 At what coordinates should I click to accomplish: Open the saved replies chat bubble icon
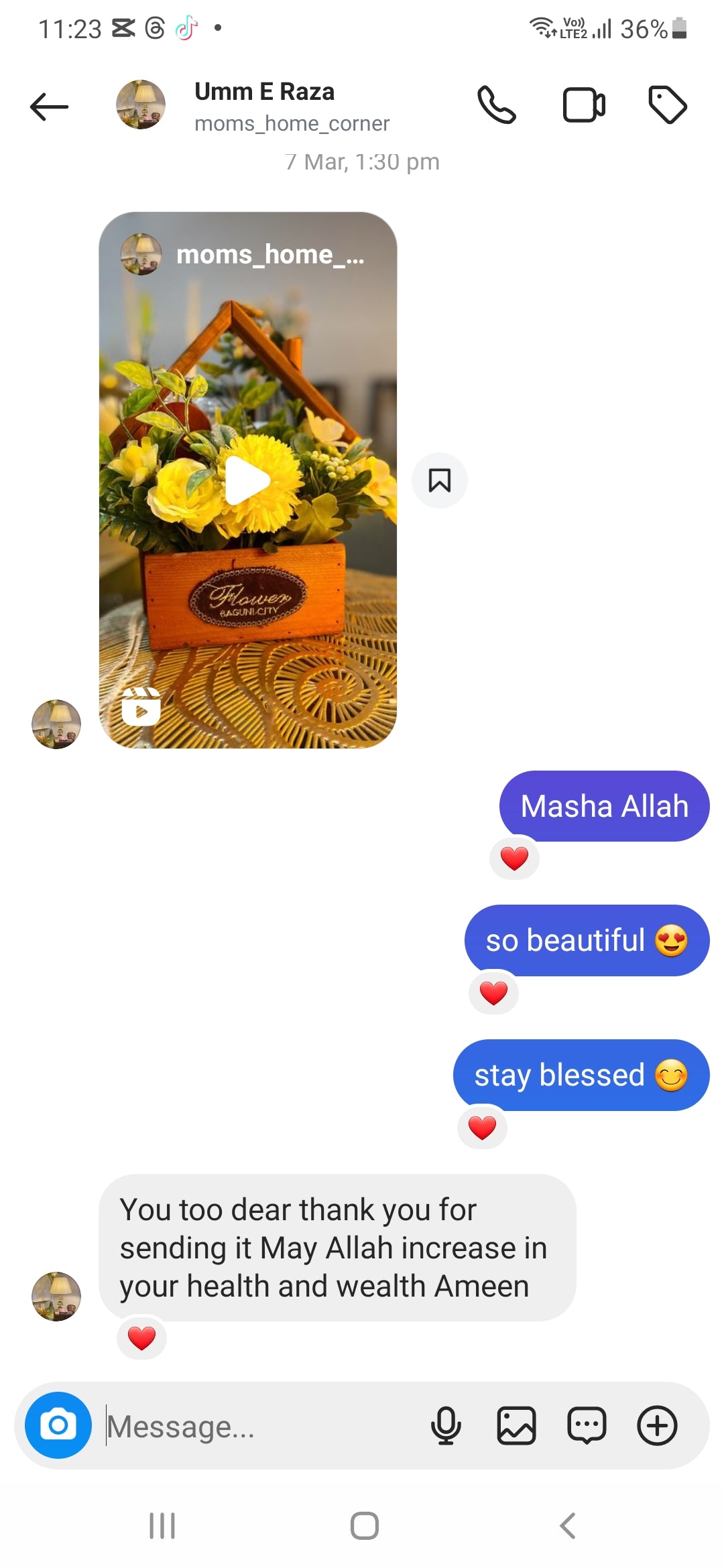[x=587, y=1425]
